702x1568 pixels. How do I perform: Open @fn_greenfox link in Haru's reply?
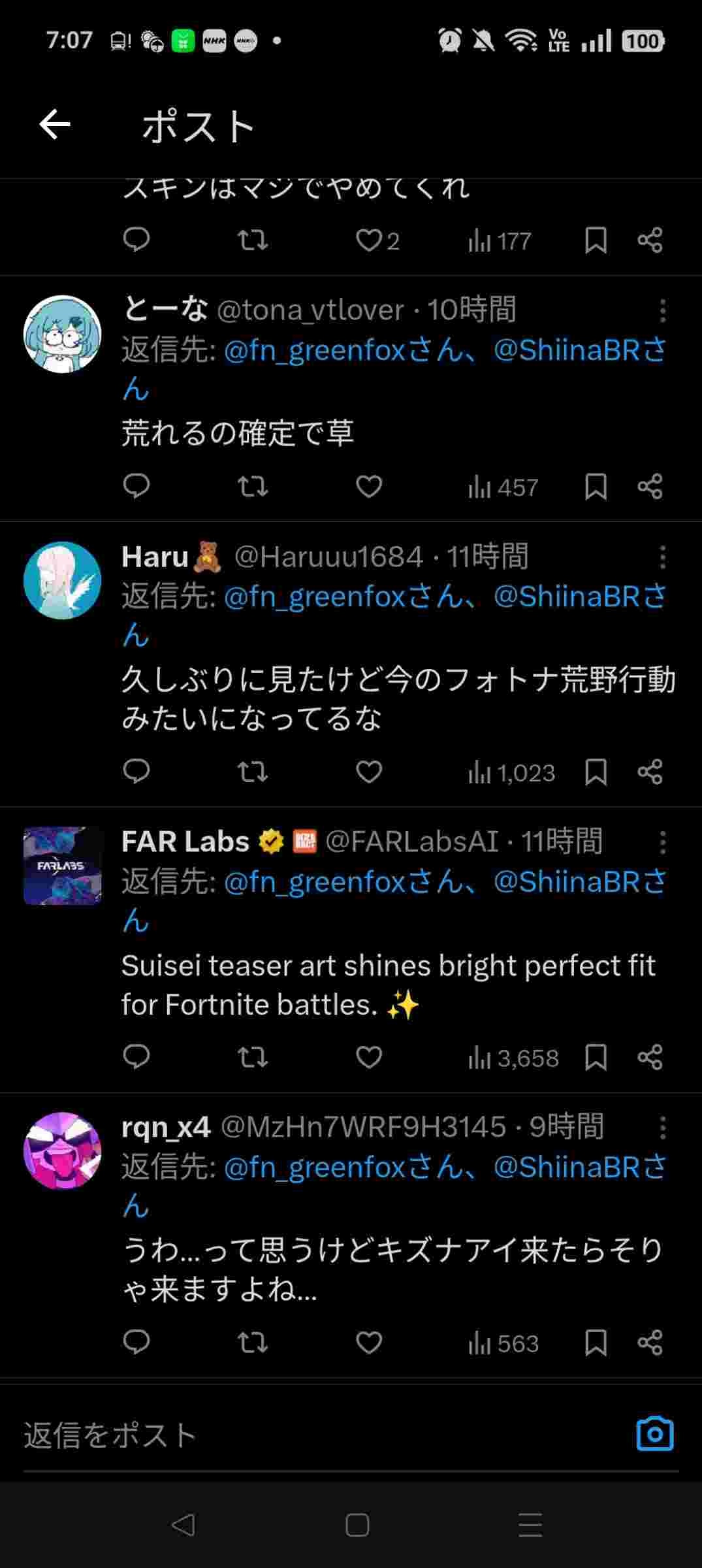pos(315,596)
